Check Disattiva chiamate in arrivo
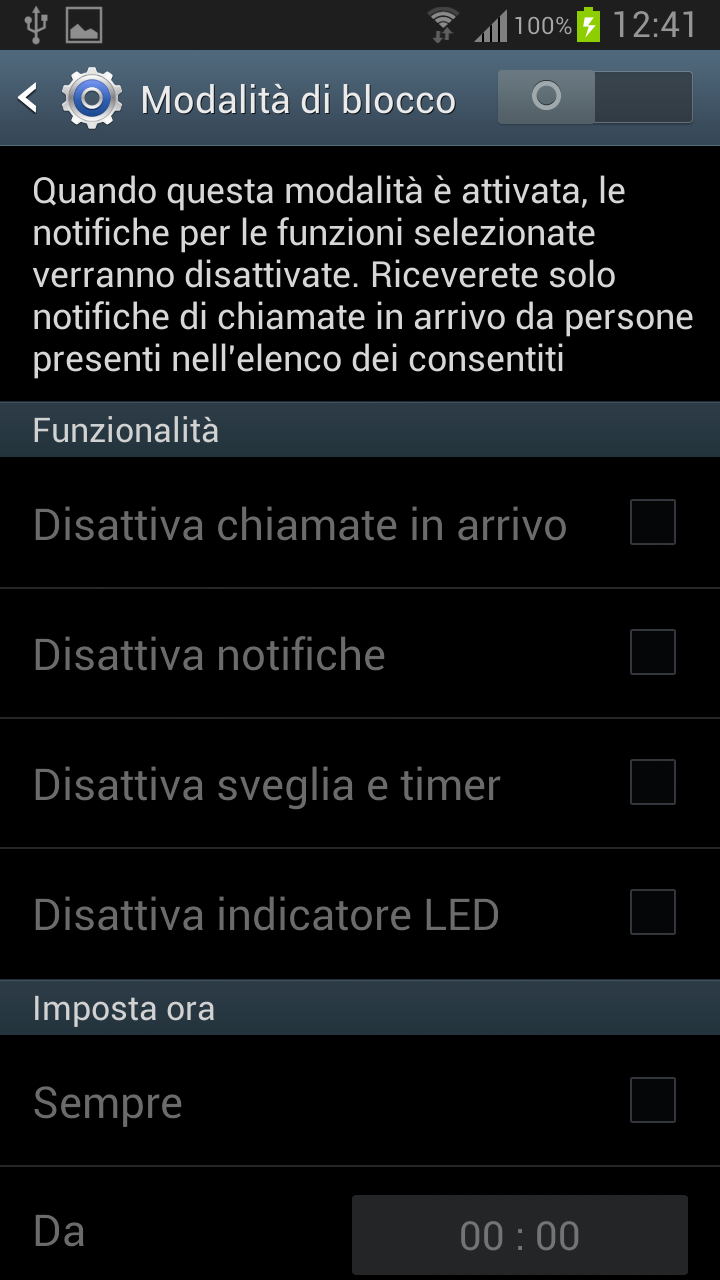The width and height of the screenshot is (720, 1280). (653, 522)
